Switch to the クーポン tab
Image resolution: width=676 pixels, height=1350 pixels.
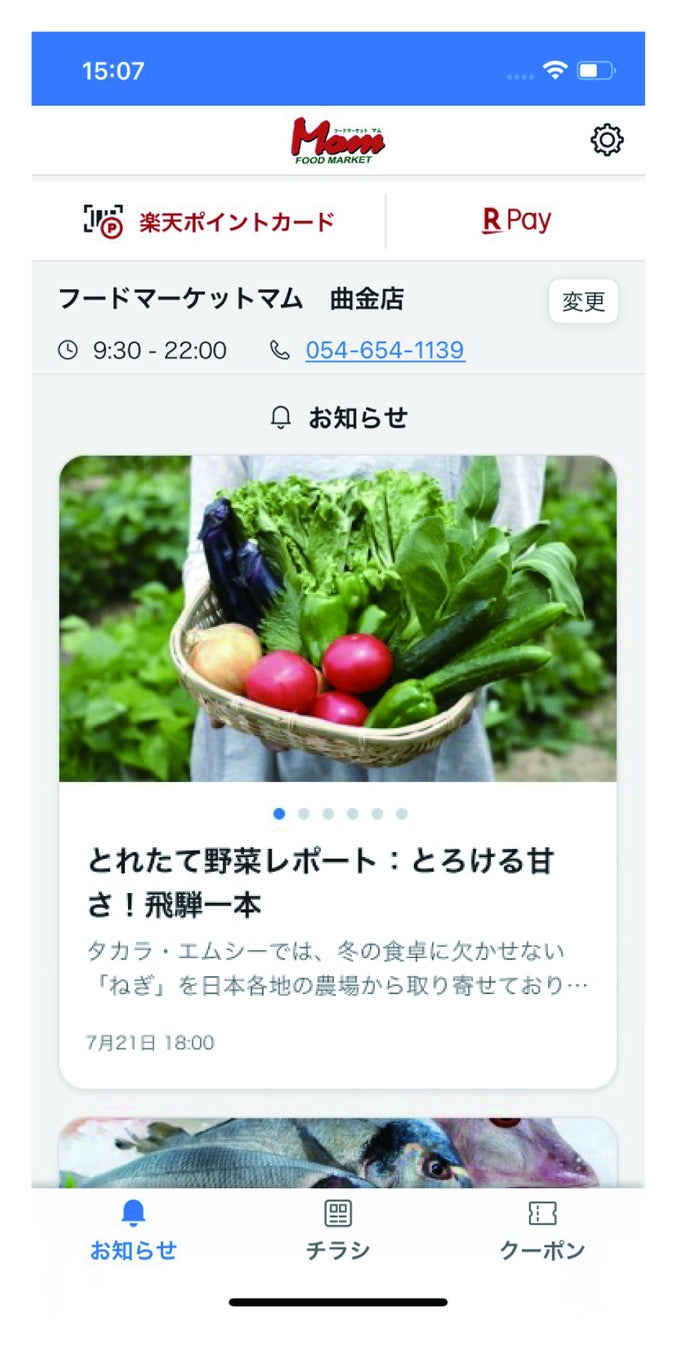tap(542, 1230)
